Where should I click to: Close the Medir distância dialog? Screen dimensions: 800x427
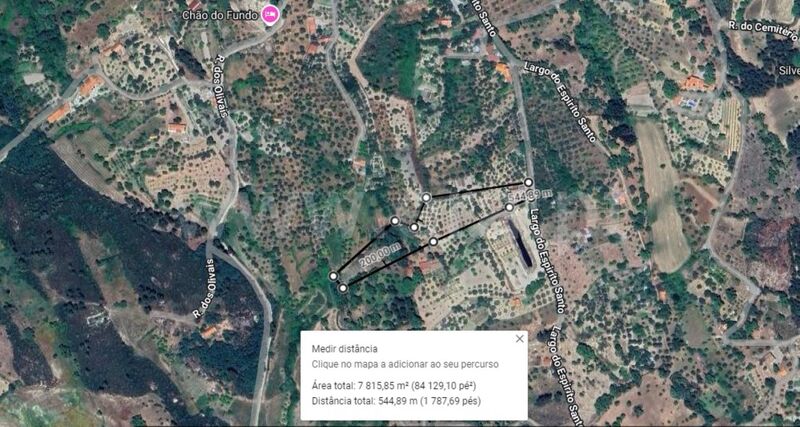(x=519, y=339)
